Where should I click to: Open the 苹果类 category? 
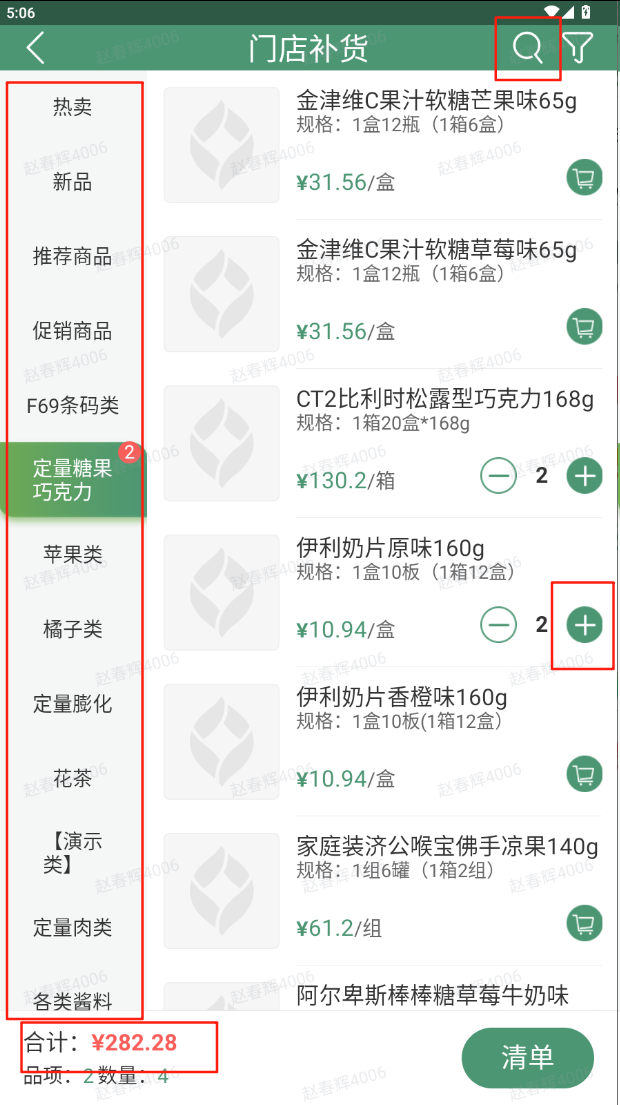(73, 555)
